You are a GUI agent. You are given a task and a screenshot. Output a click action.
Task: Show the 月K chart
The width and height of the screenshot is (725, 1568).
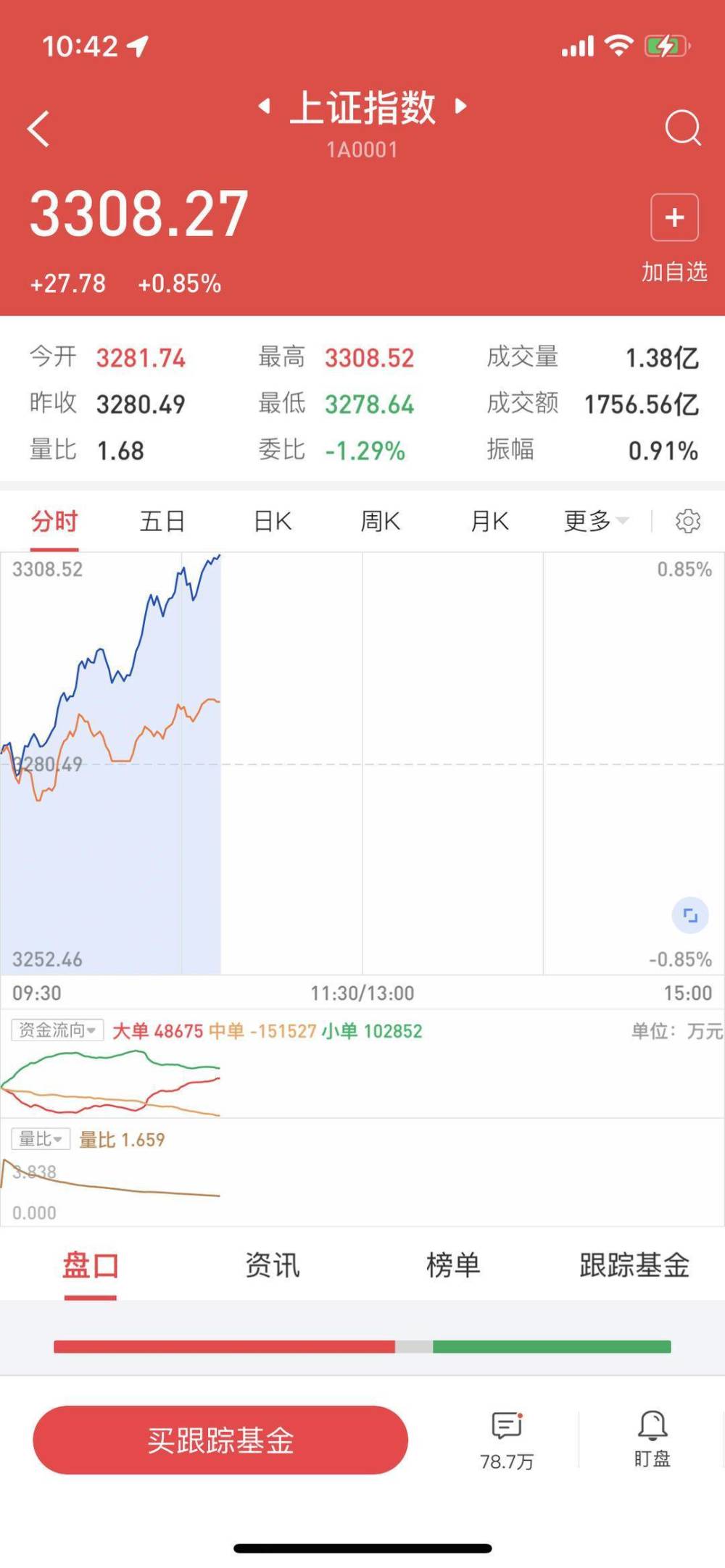pyautogui.click(x=490, y=521)
